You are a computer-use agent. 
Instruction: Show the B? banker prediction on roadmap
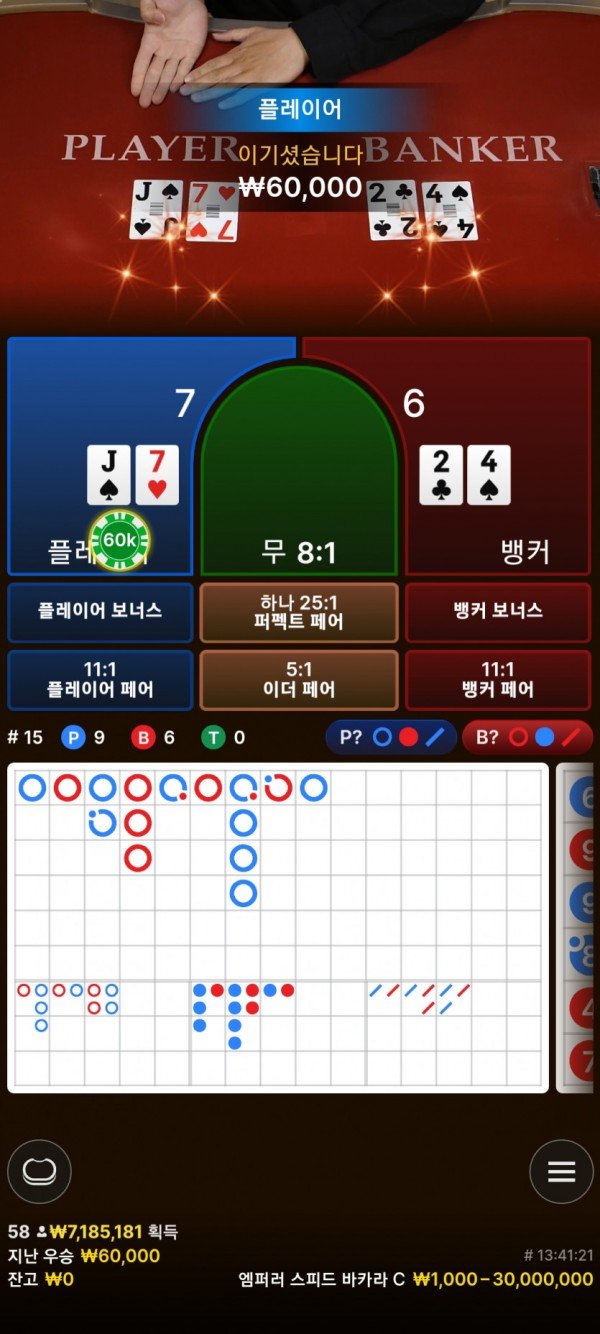click(527, 738)
